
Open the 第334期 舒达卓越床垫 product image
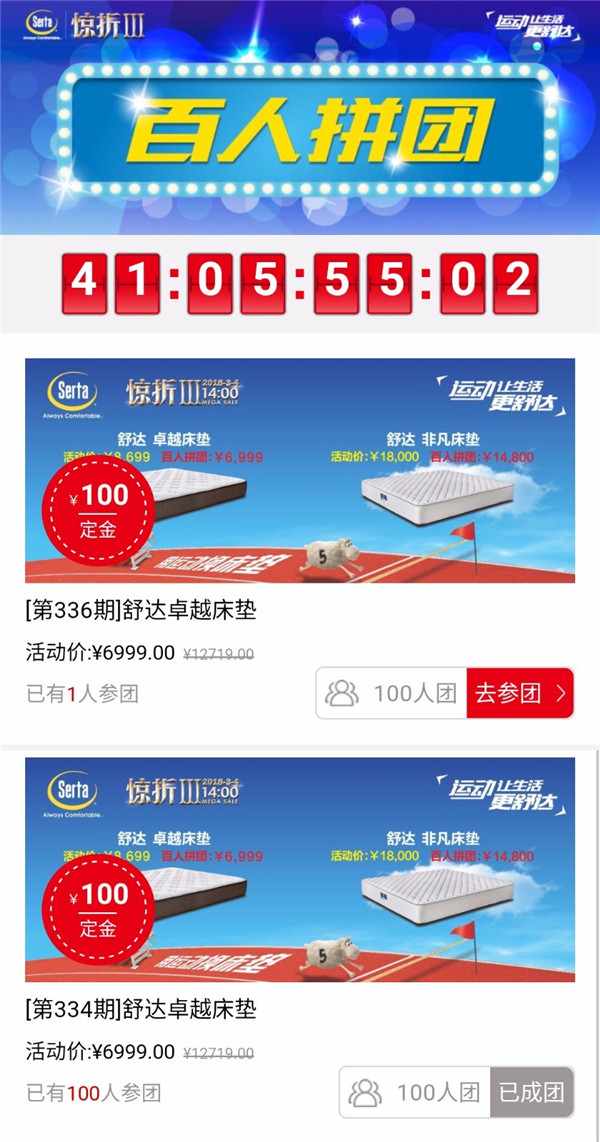click(300, 869)
